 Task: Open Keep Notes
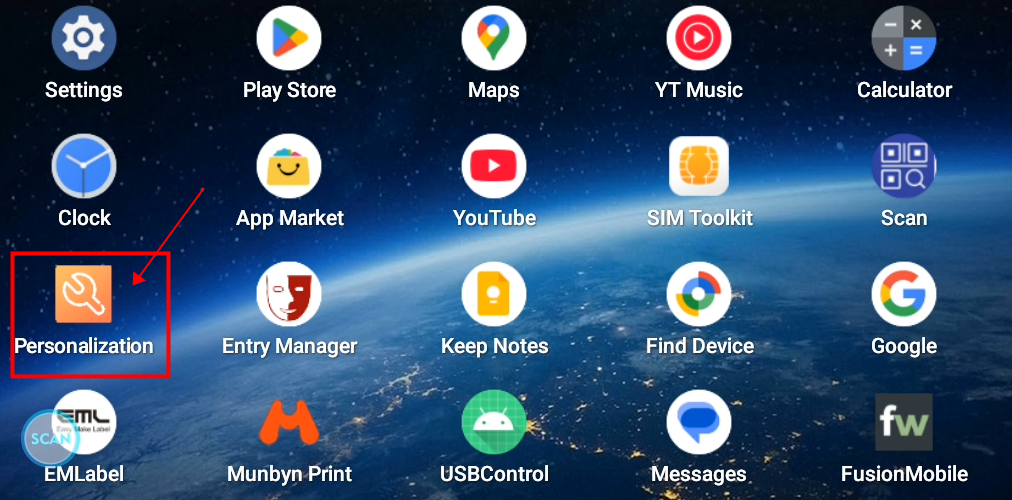[x=494, y=295]
